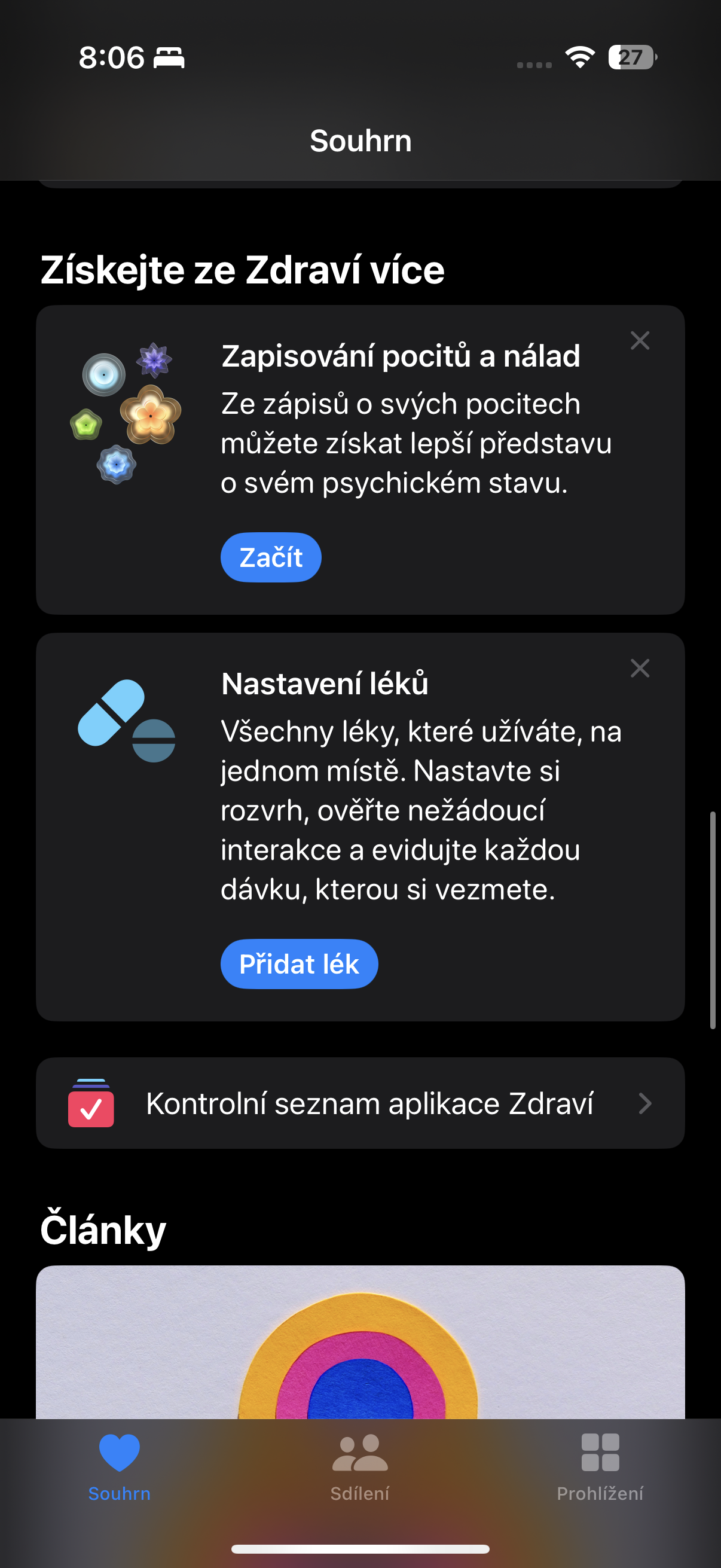
Task: Tap the bed symbol next to the clock
Action: coord(169,59)
